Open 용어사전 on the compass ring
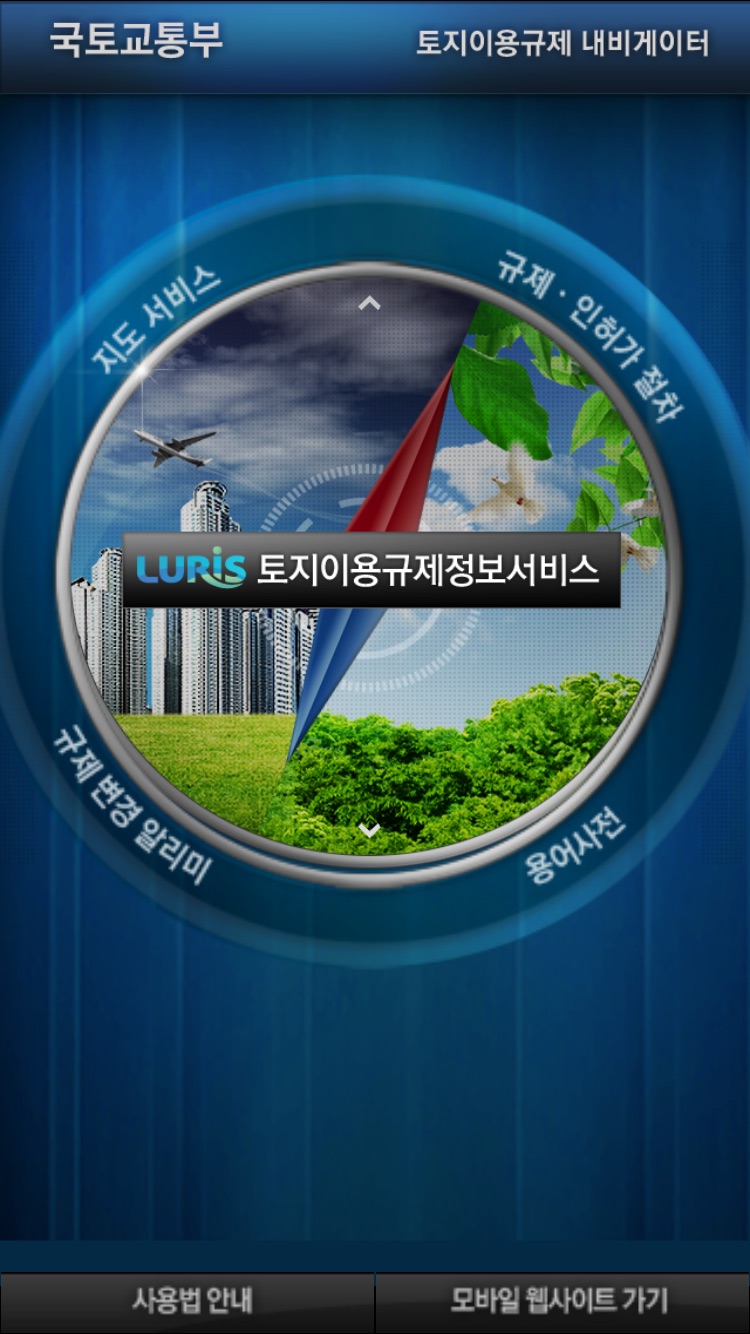The width and height of the screenshot is (750, 1334). 576,846
